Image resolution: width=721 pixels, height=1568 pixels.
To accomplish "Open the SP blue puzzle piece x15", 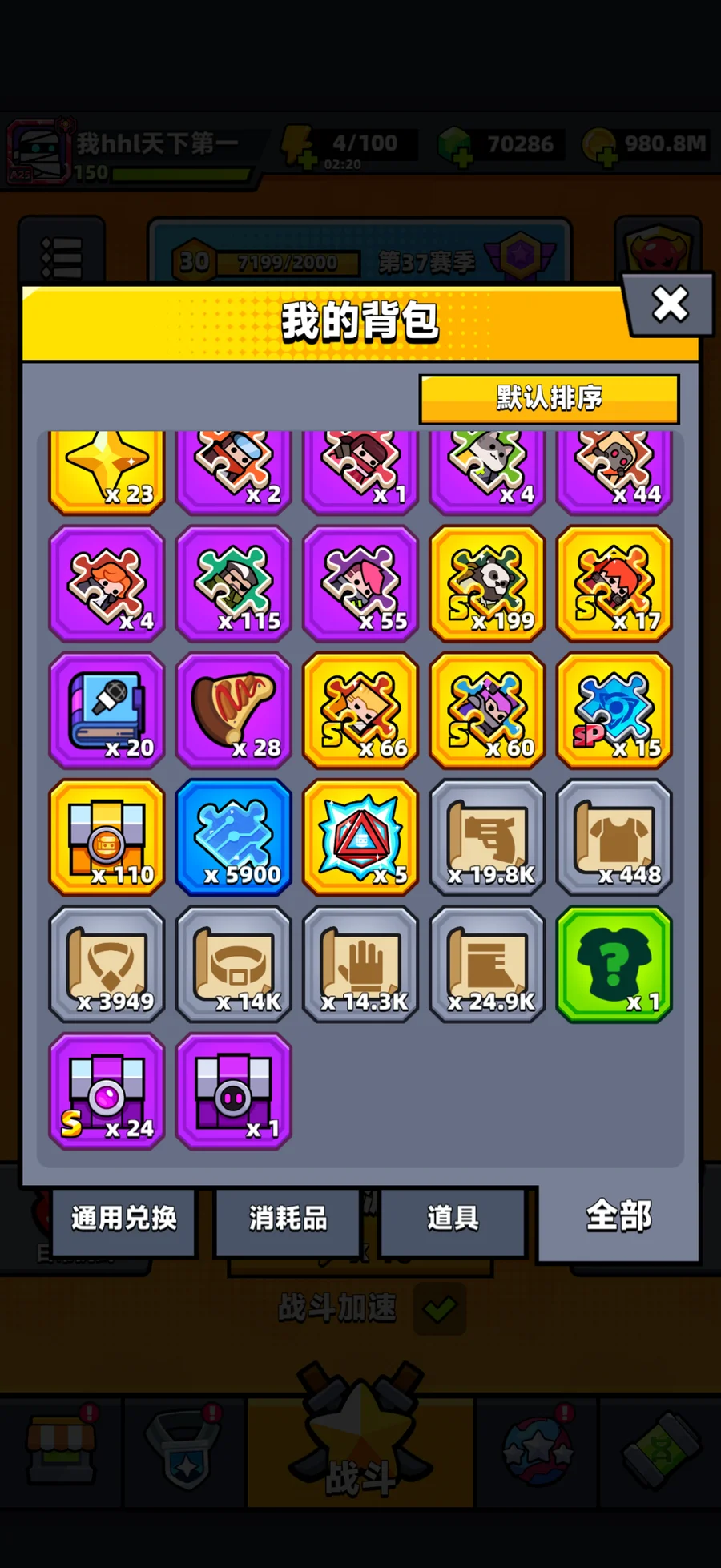I will pos(614,711).
